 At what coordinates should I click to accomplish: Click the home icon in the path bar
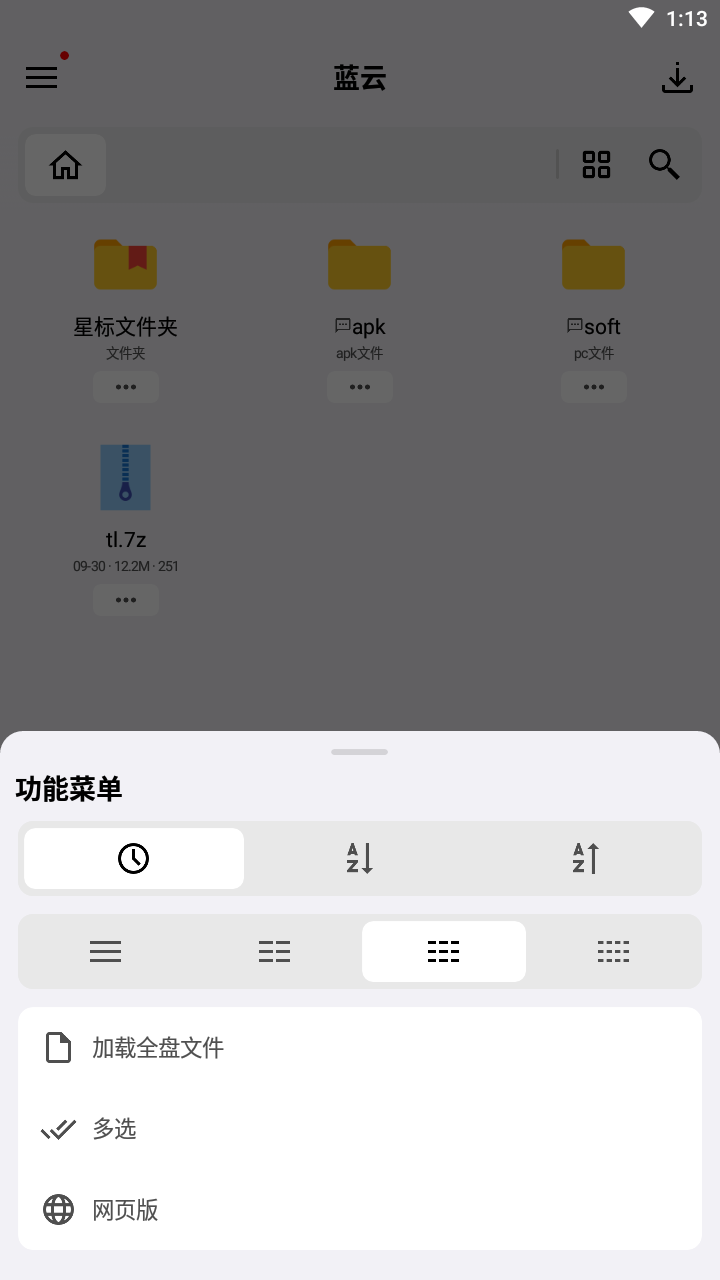pos(65,164)
